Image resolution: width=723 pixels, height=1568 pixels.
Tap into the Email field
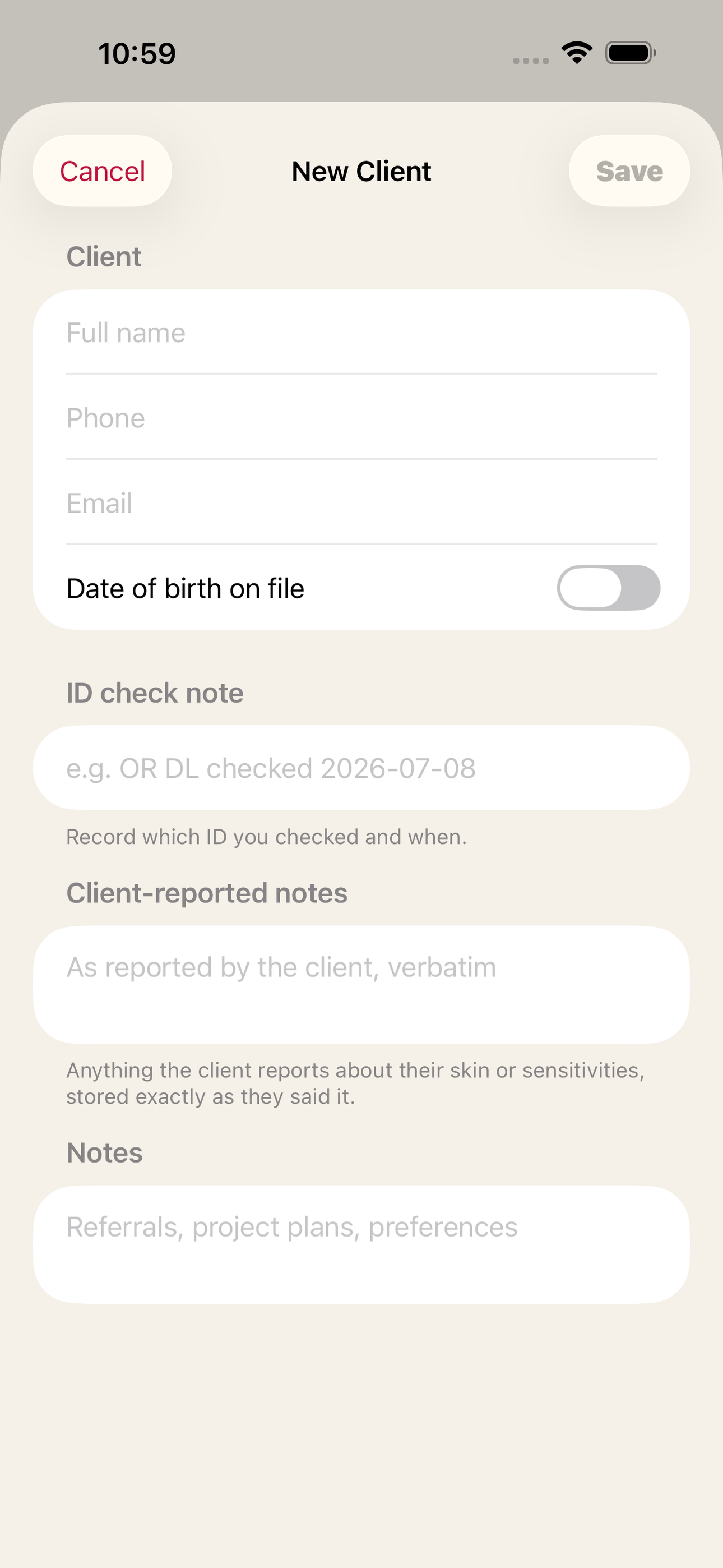pos(361,503)
